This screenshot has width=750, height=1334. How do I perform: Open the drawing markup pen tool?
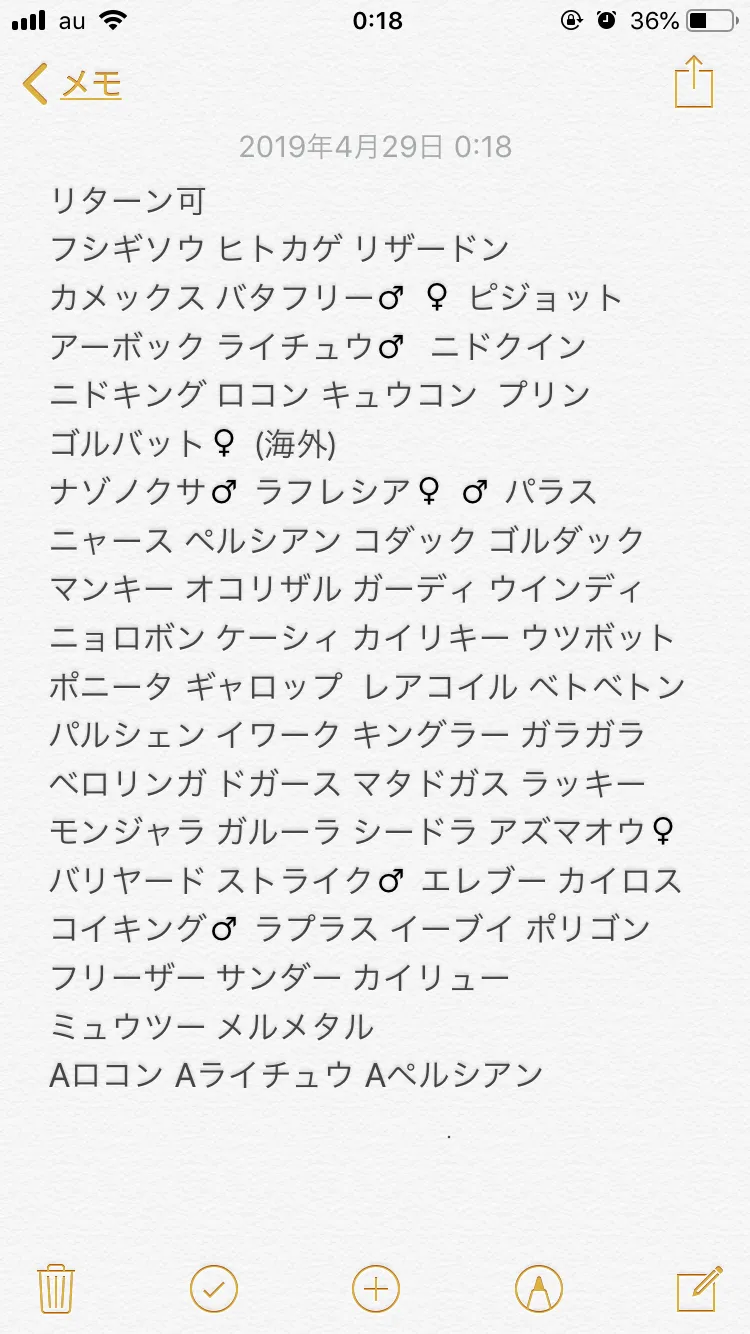(538, 1288)
